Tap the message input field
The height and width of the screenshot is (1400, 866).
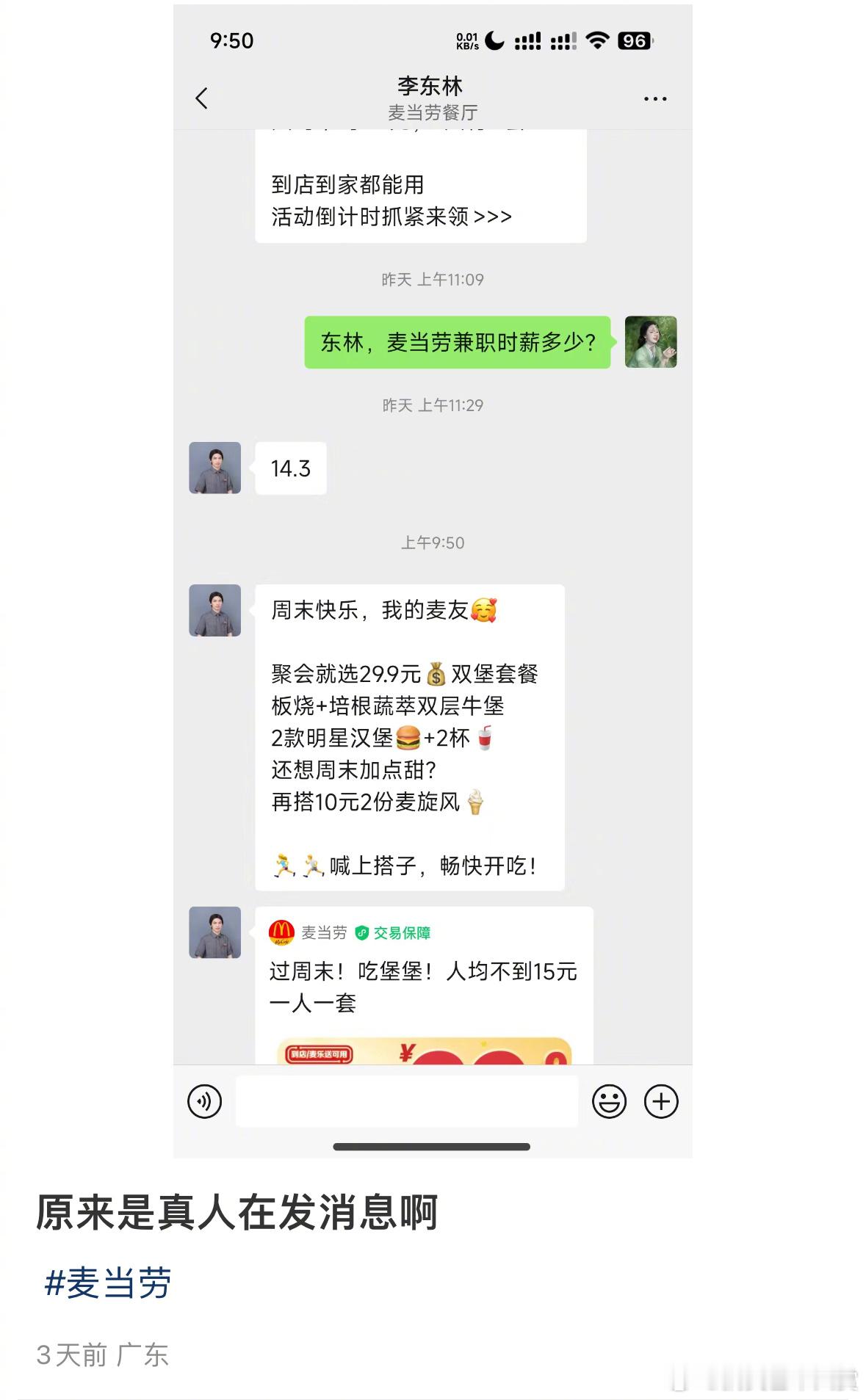408,1101
